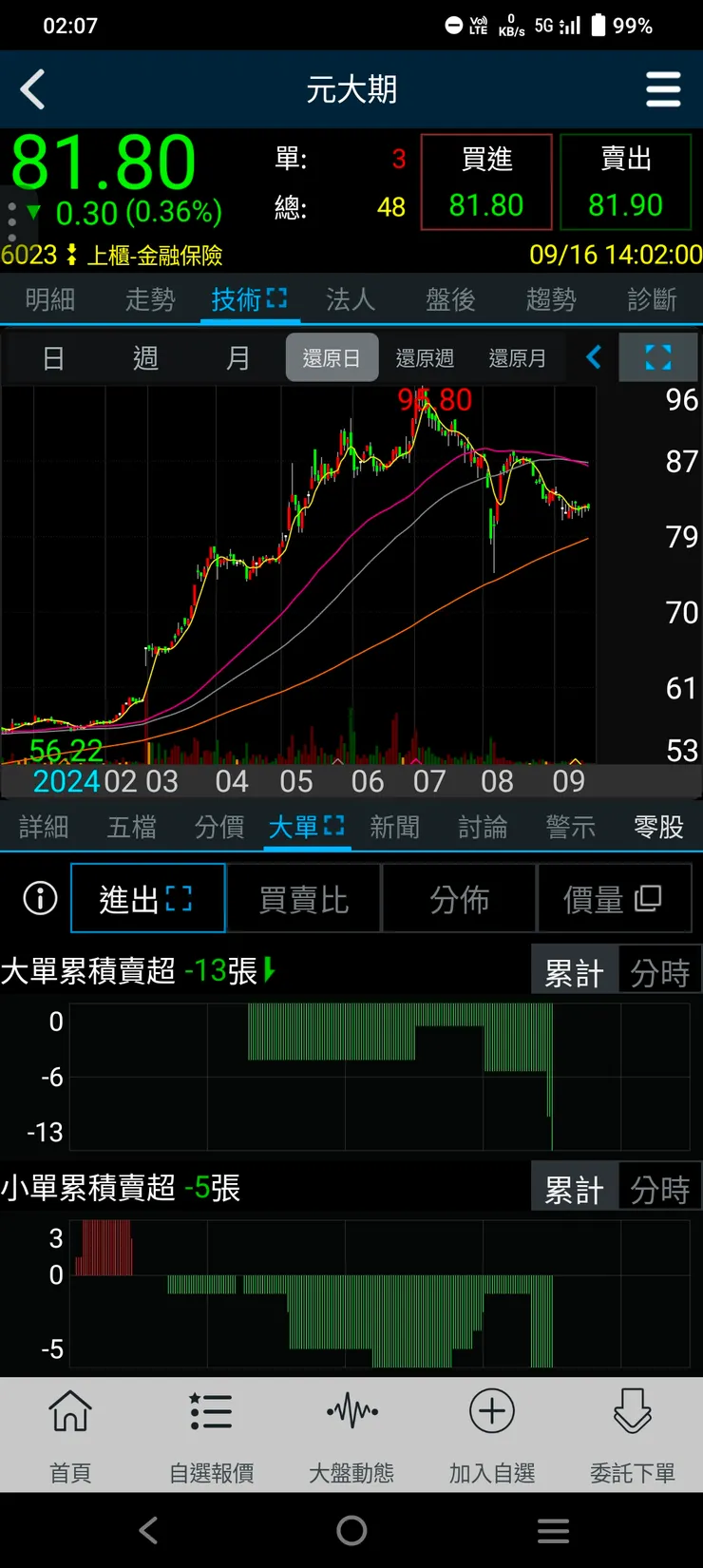Switch to the 法人 tab
Screen dimensions: 703x1568
(350, 298)
